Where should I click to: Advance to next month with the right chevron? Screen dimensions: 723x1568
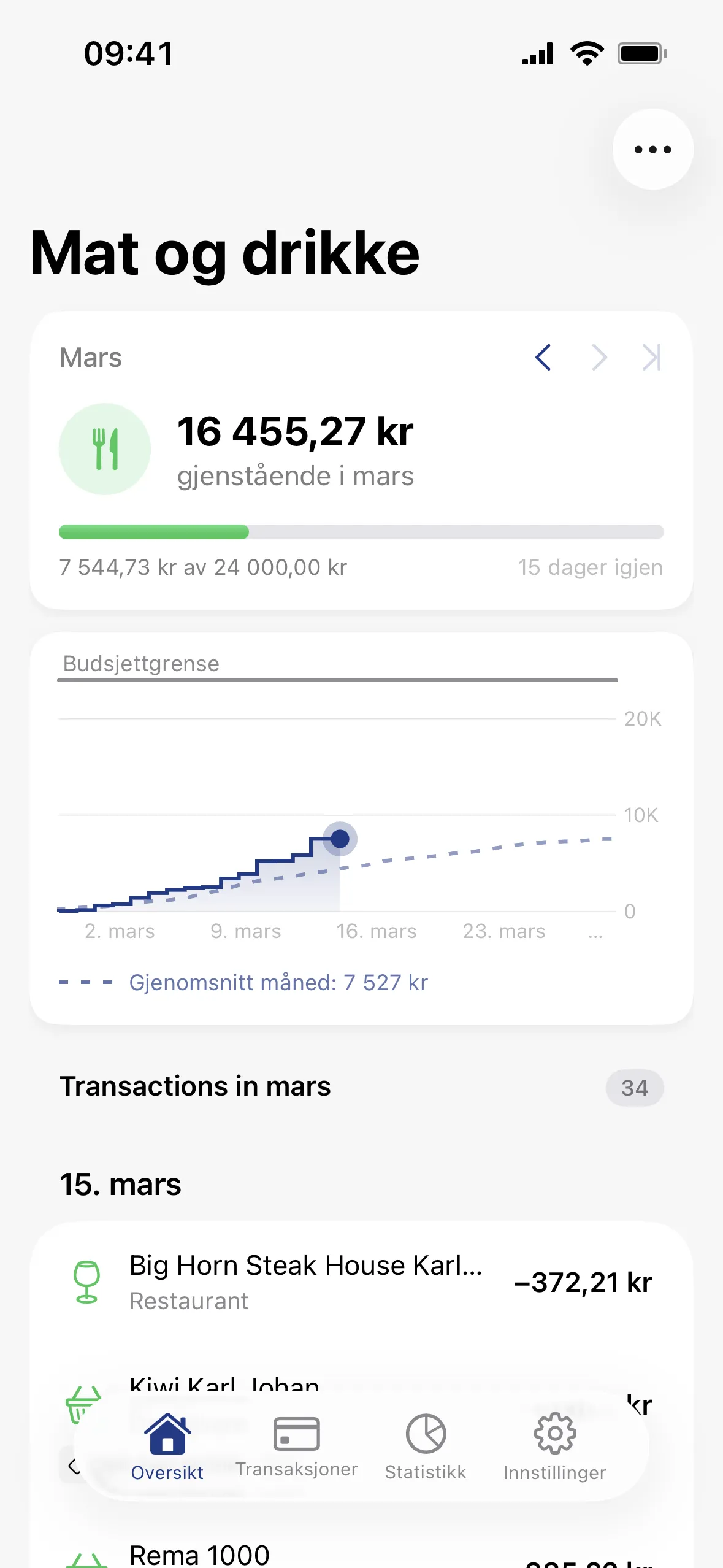click(599, 357)
